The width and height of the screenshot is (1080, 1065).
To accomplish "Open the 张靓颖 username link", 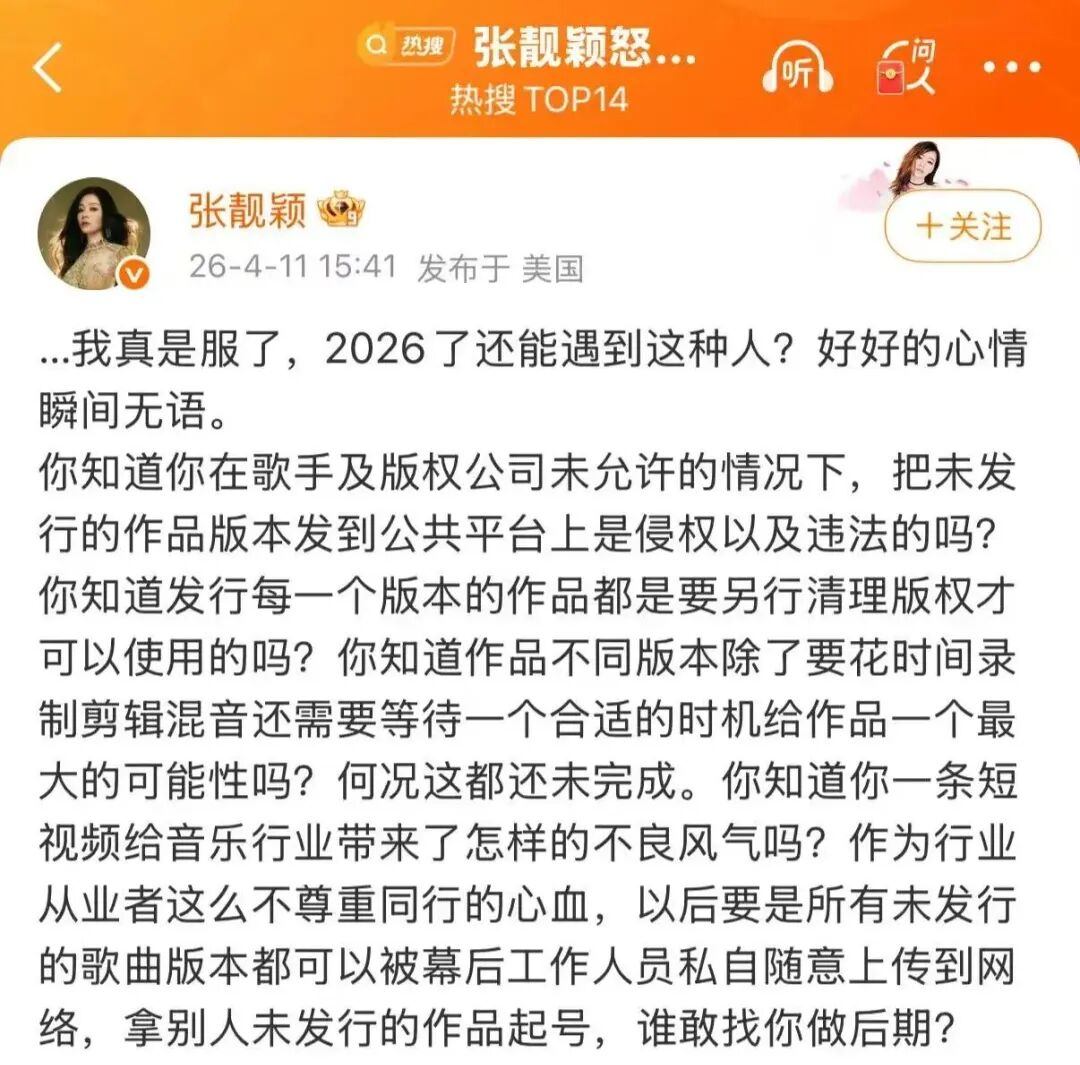I will [x=245, y=209].
